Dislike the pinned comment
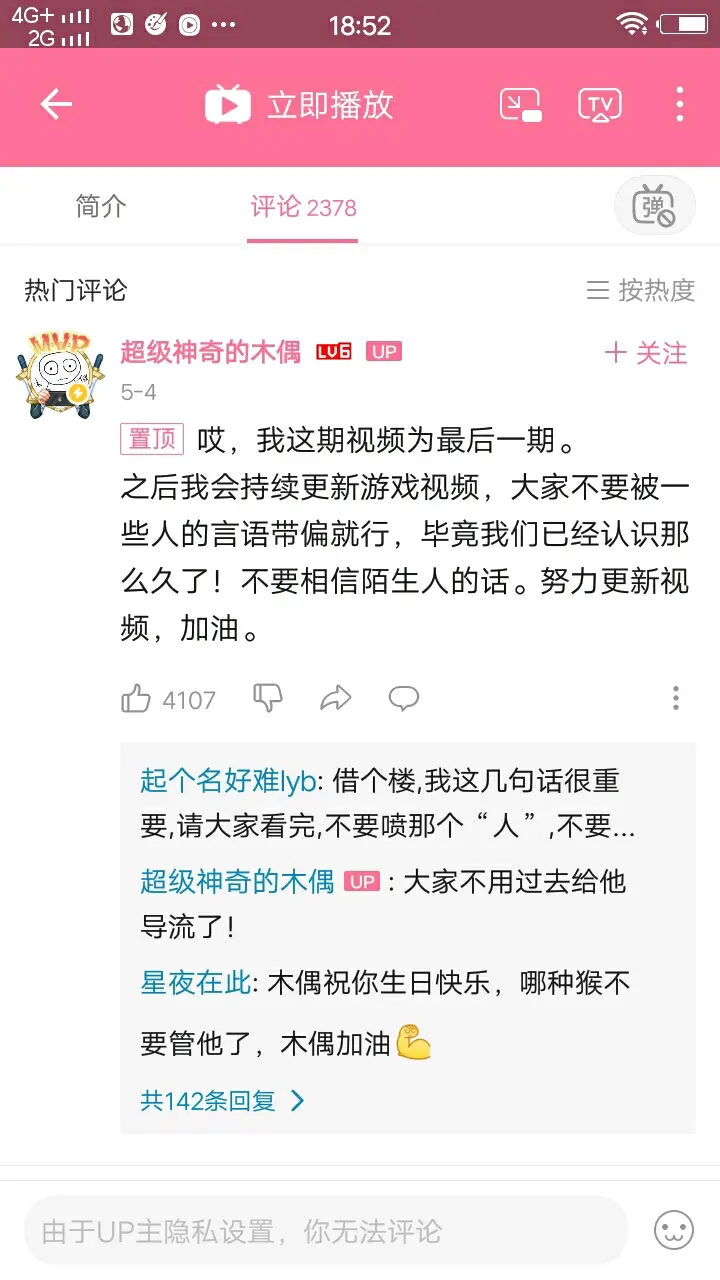 (x=267, y=697)
